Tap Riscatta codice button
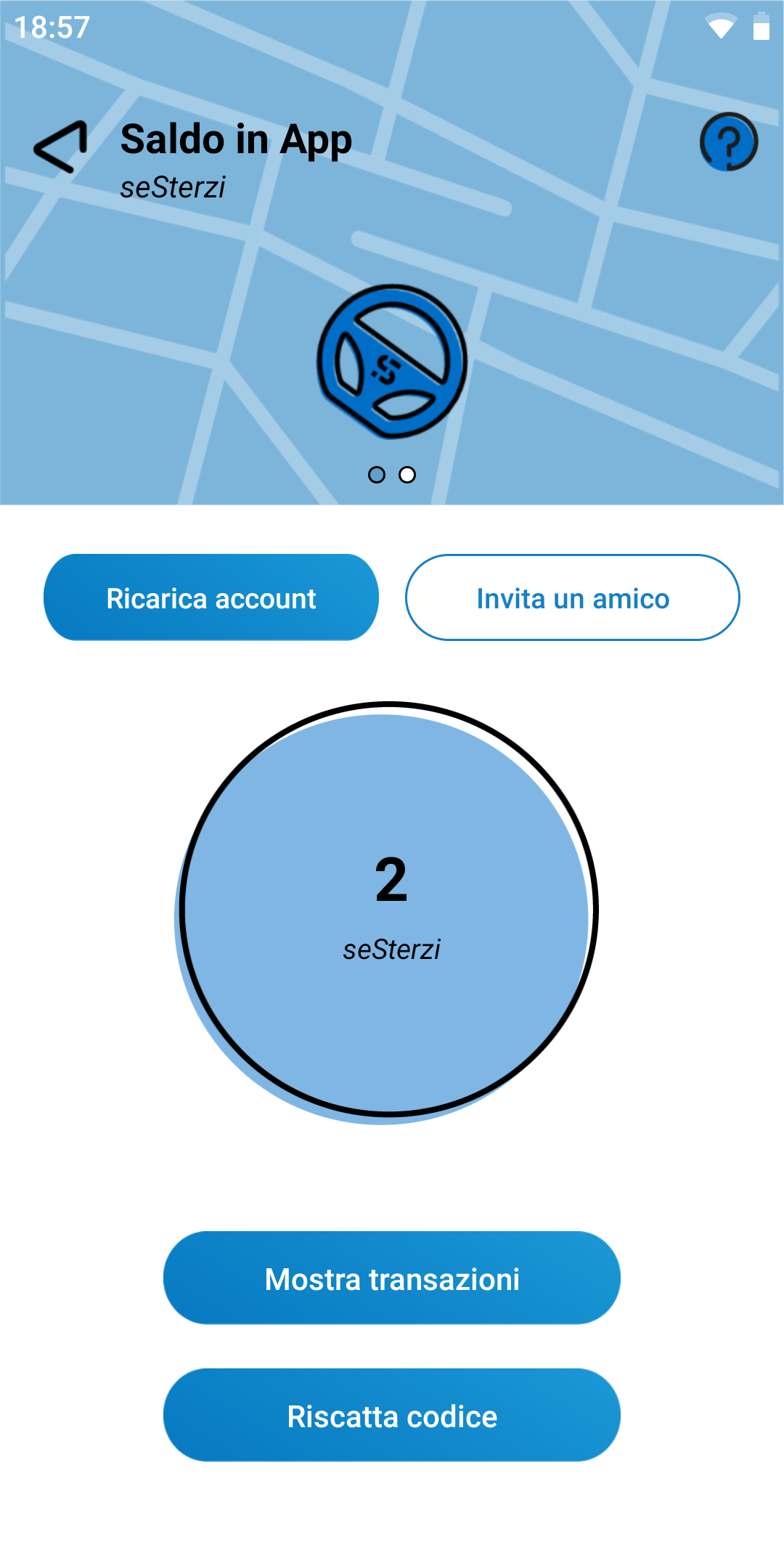 [392, 1415]
